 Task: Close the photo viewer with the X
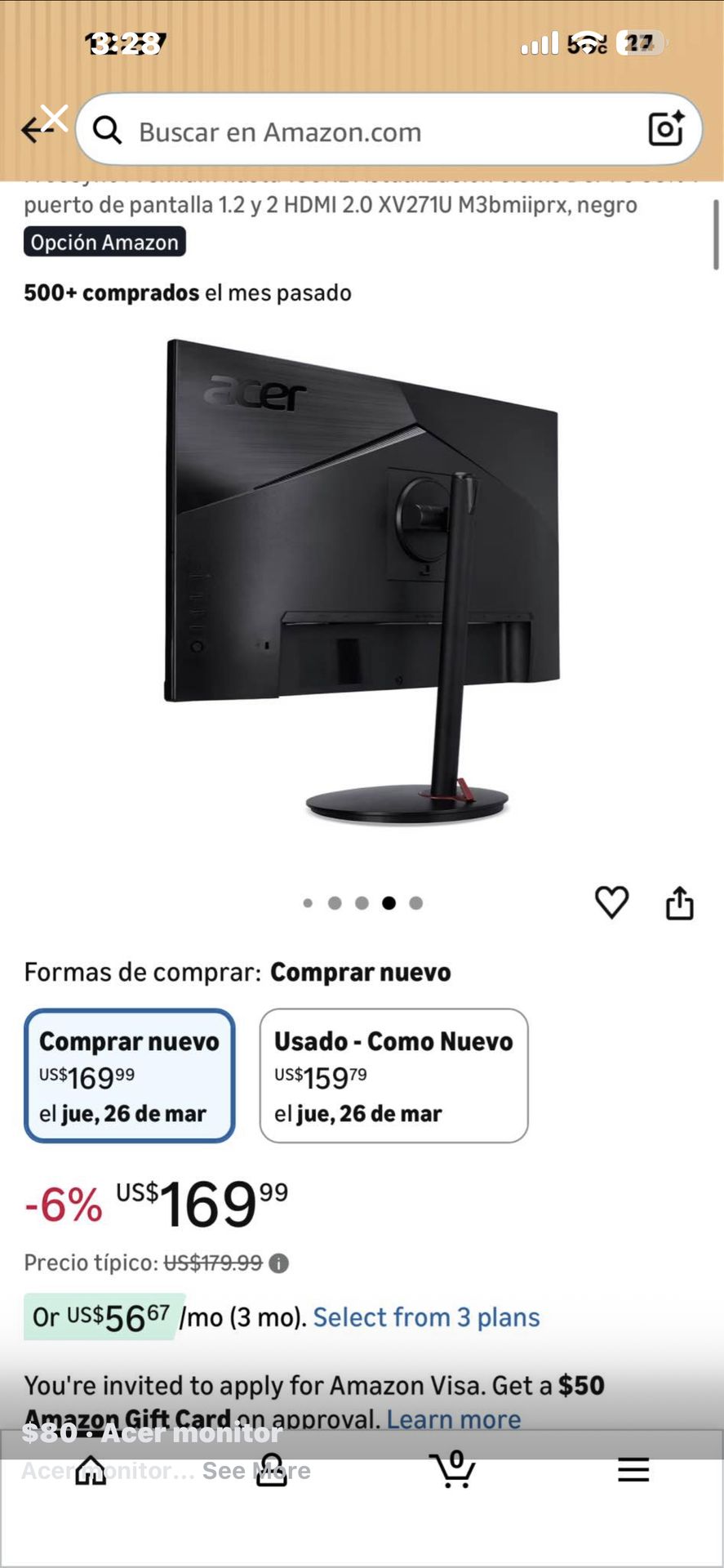[55, 118]
